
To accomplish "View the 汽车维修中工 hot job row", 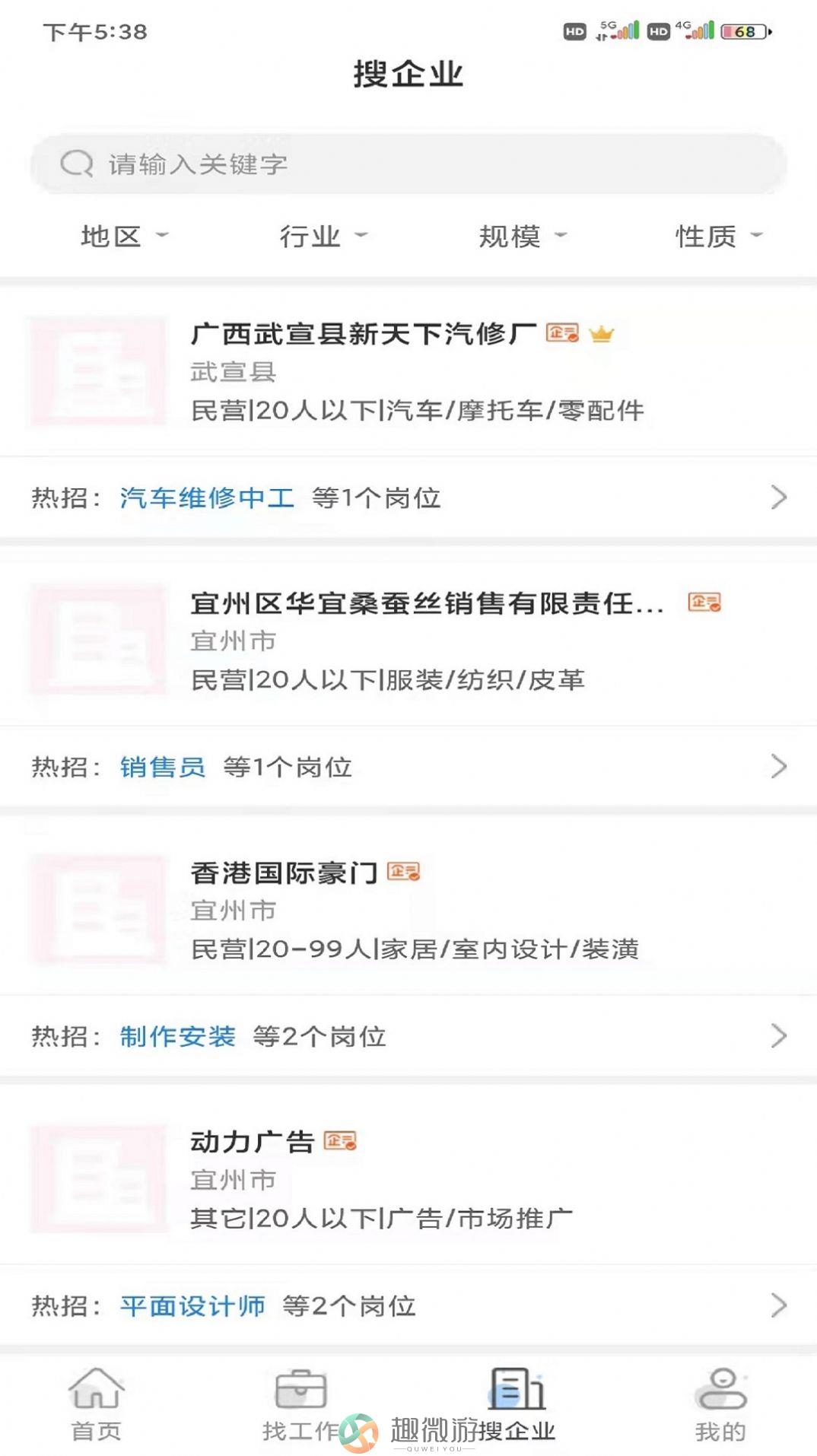I will click(408, 498).
